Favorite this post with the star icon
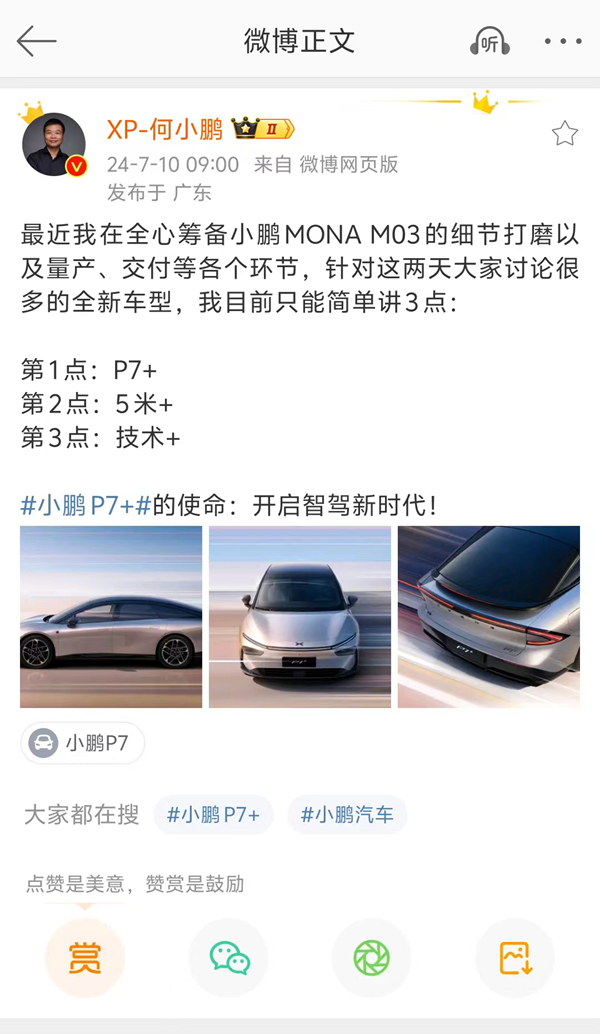Image resolution: width=600 pixels, height=1034 pixels. click(x=564, y=134)
